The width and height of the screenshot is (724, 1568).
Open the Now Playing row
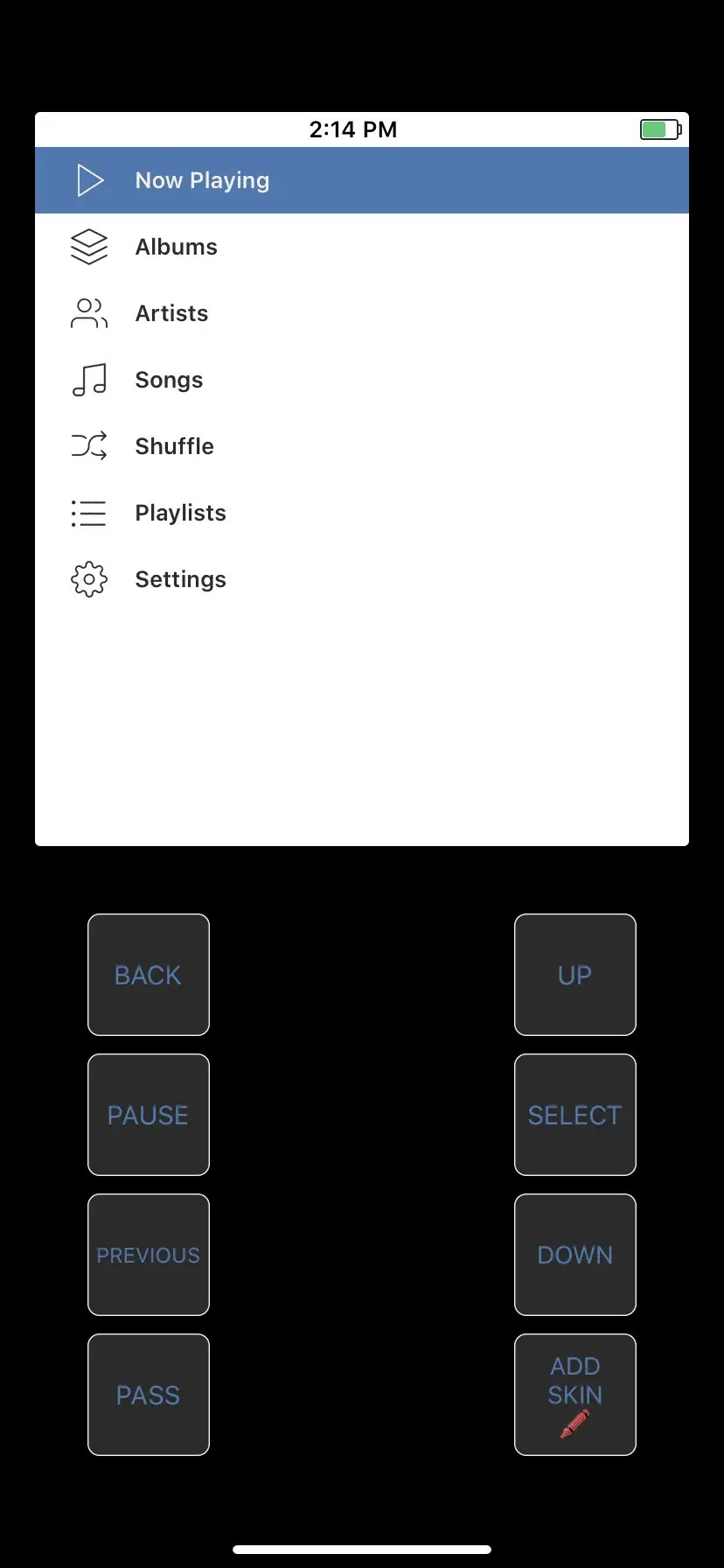coord(362,180)
